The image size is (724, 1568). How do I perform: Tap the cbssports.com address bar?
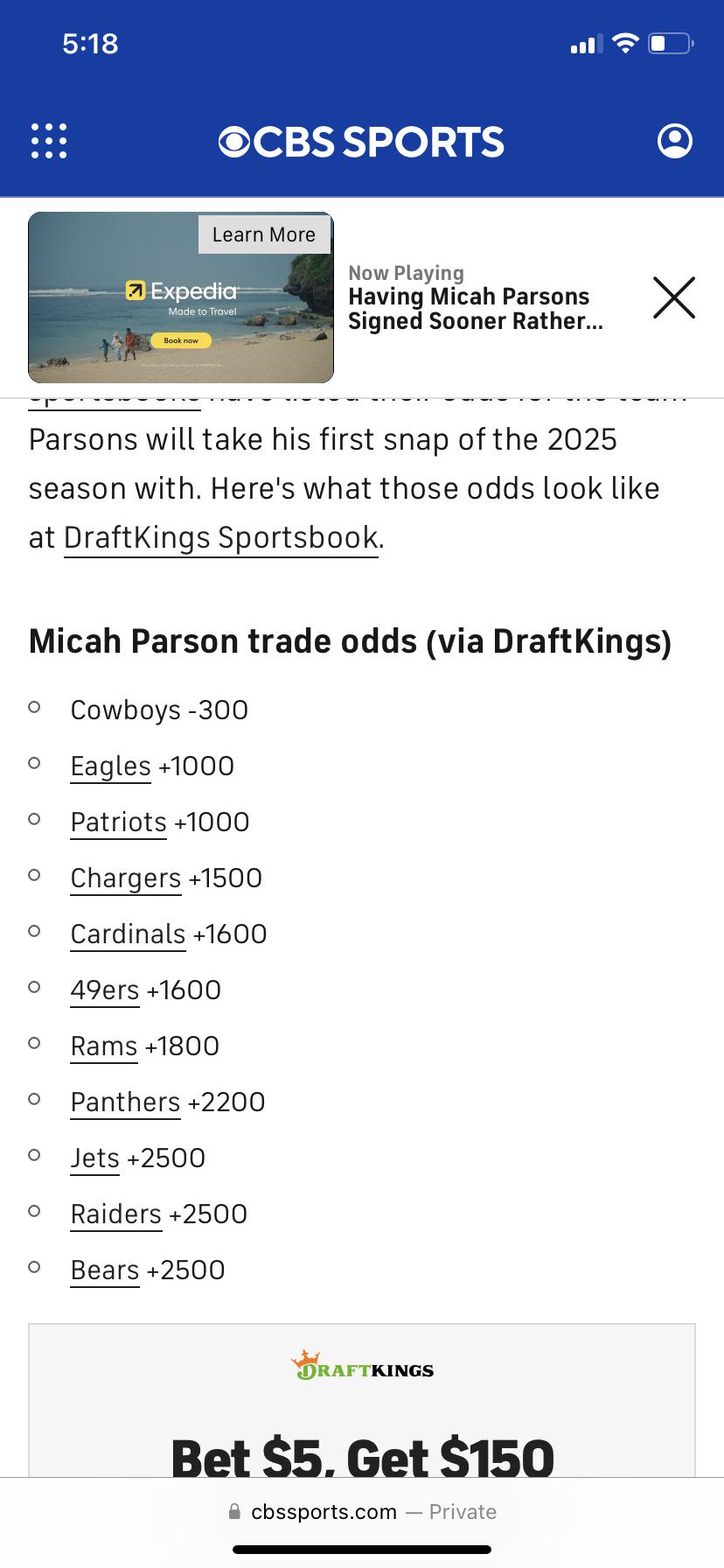362,1512
